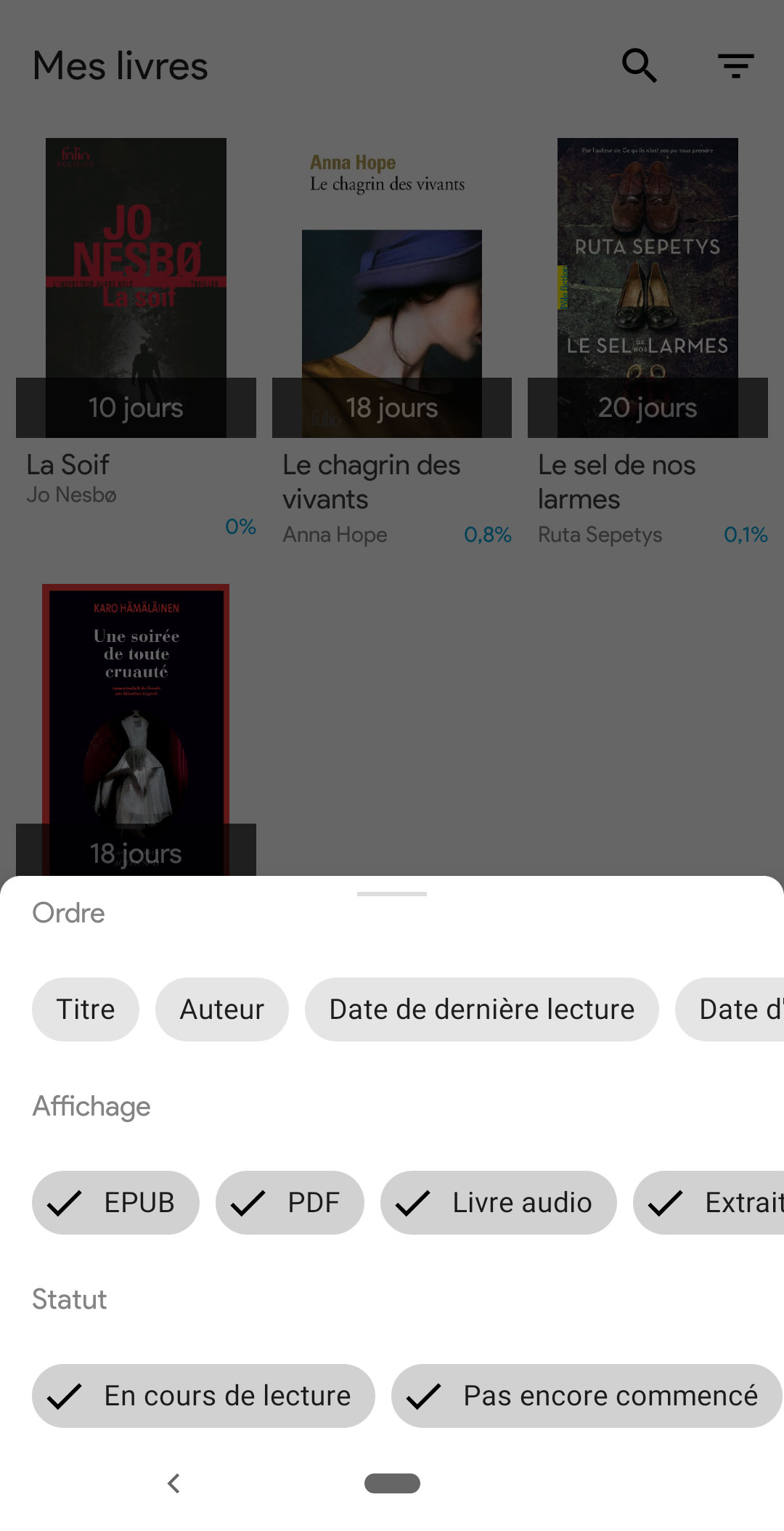The image size is (784, 1531).
Task: Disable the EPUB format filter
Action: pyautogui.click(x=115, y=1202)
